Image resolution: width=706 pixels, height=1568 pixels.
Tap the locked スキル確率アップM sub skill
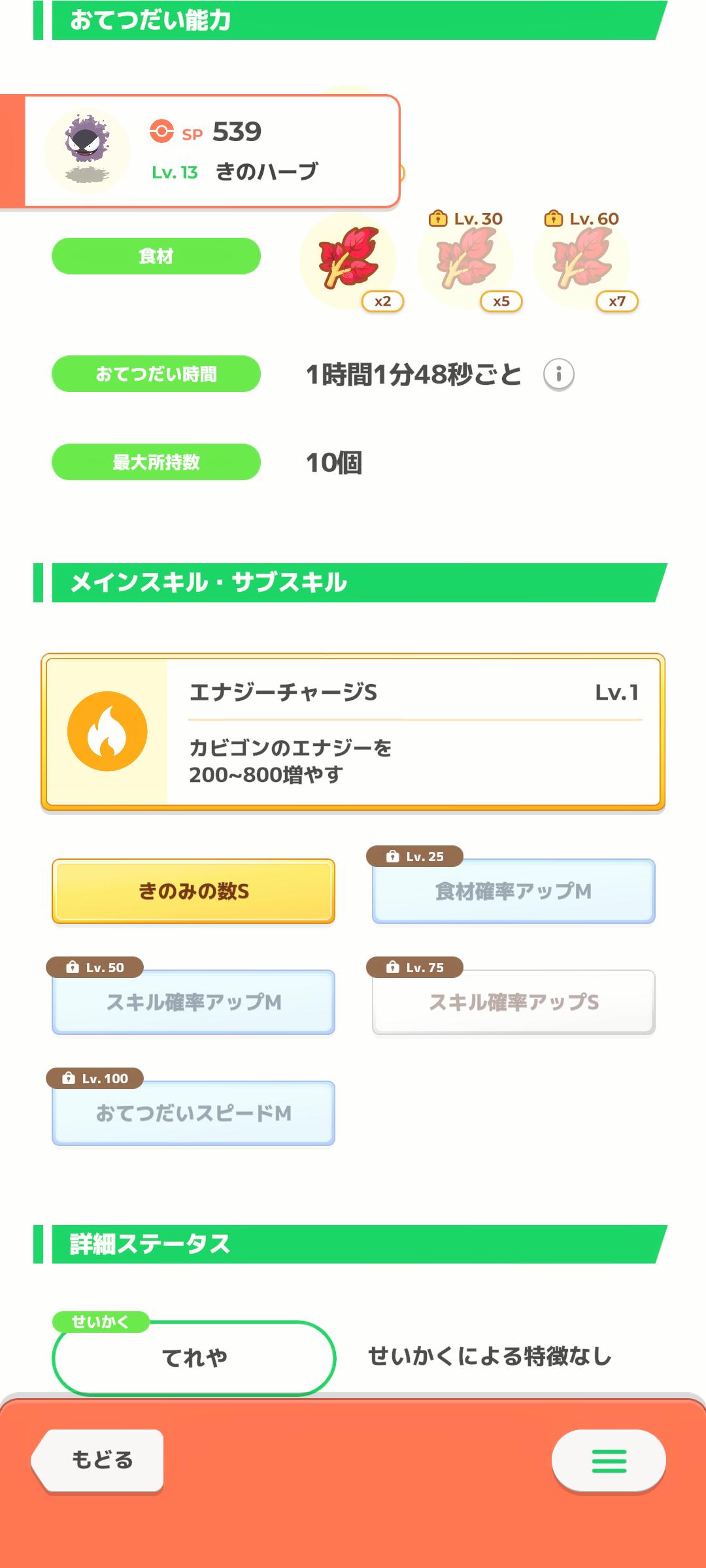coord(193,1002)
